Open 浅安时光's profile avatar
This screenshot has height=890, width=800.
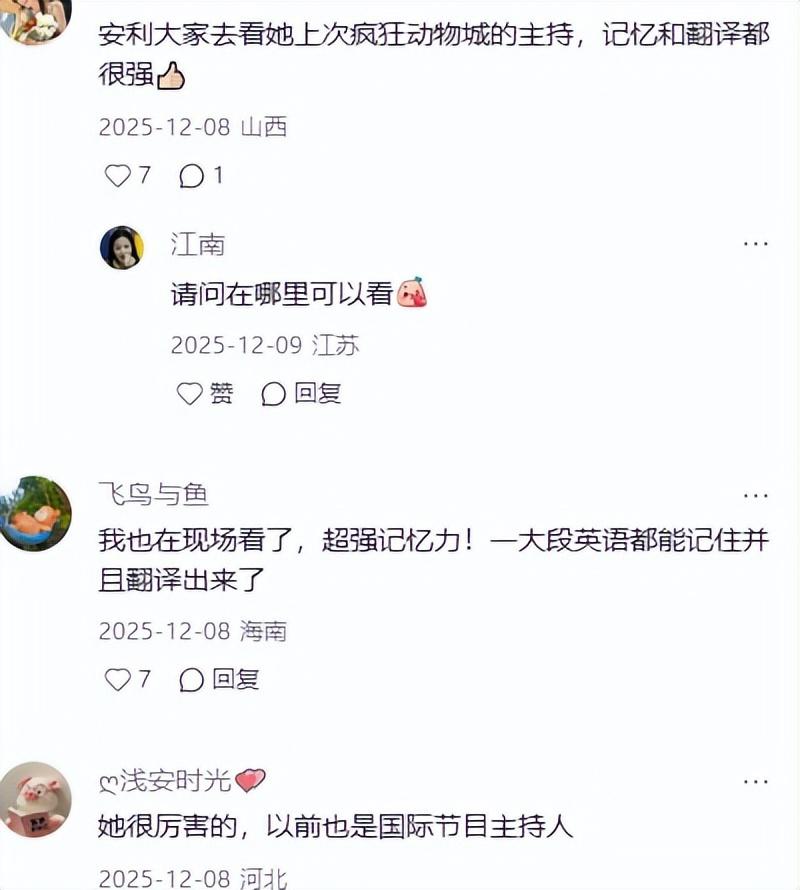pos(35,798)
